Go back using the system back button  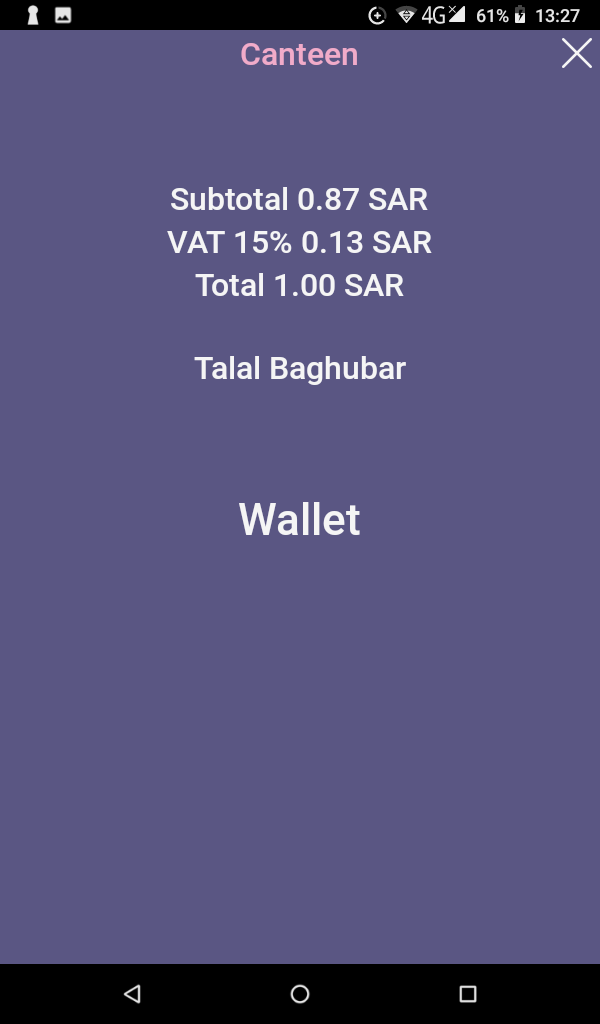133,993
